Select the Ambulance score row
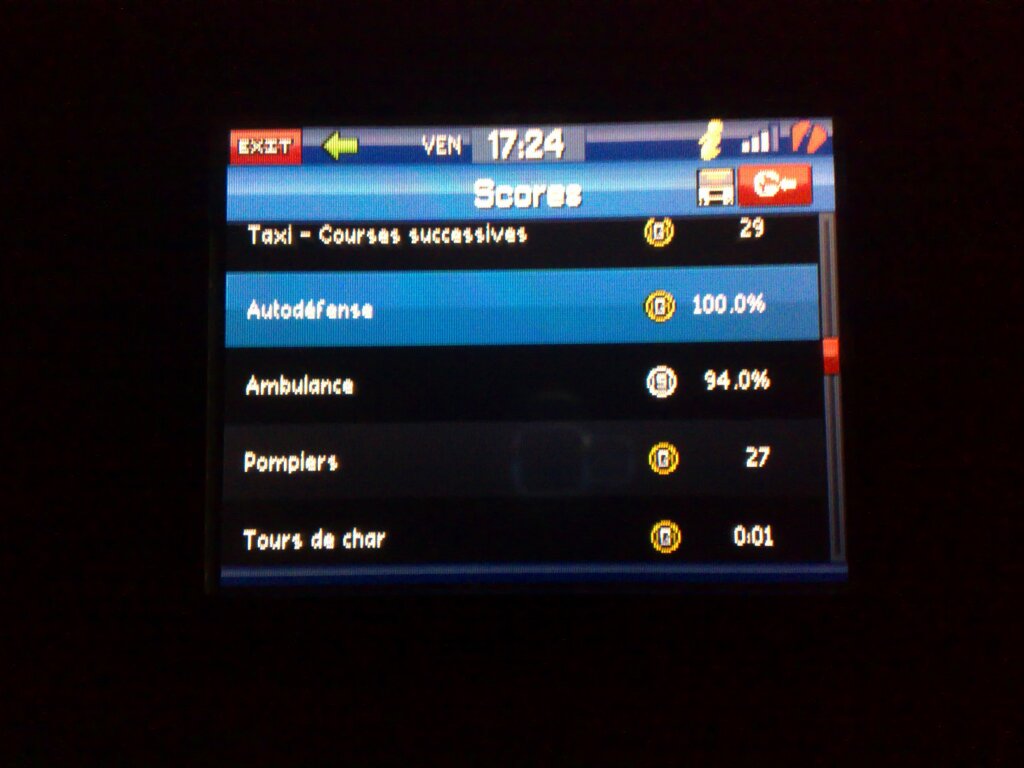The height and width of the screenshot is (768, 1024). [520, 384]
